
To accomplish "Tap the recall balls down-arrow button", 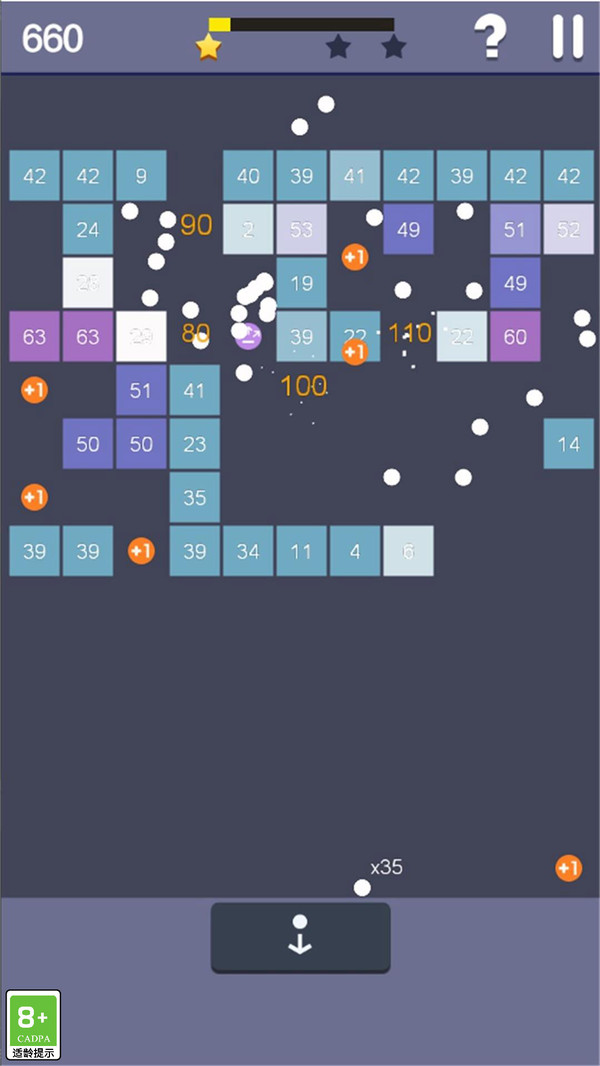I will tap(300, 938).
